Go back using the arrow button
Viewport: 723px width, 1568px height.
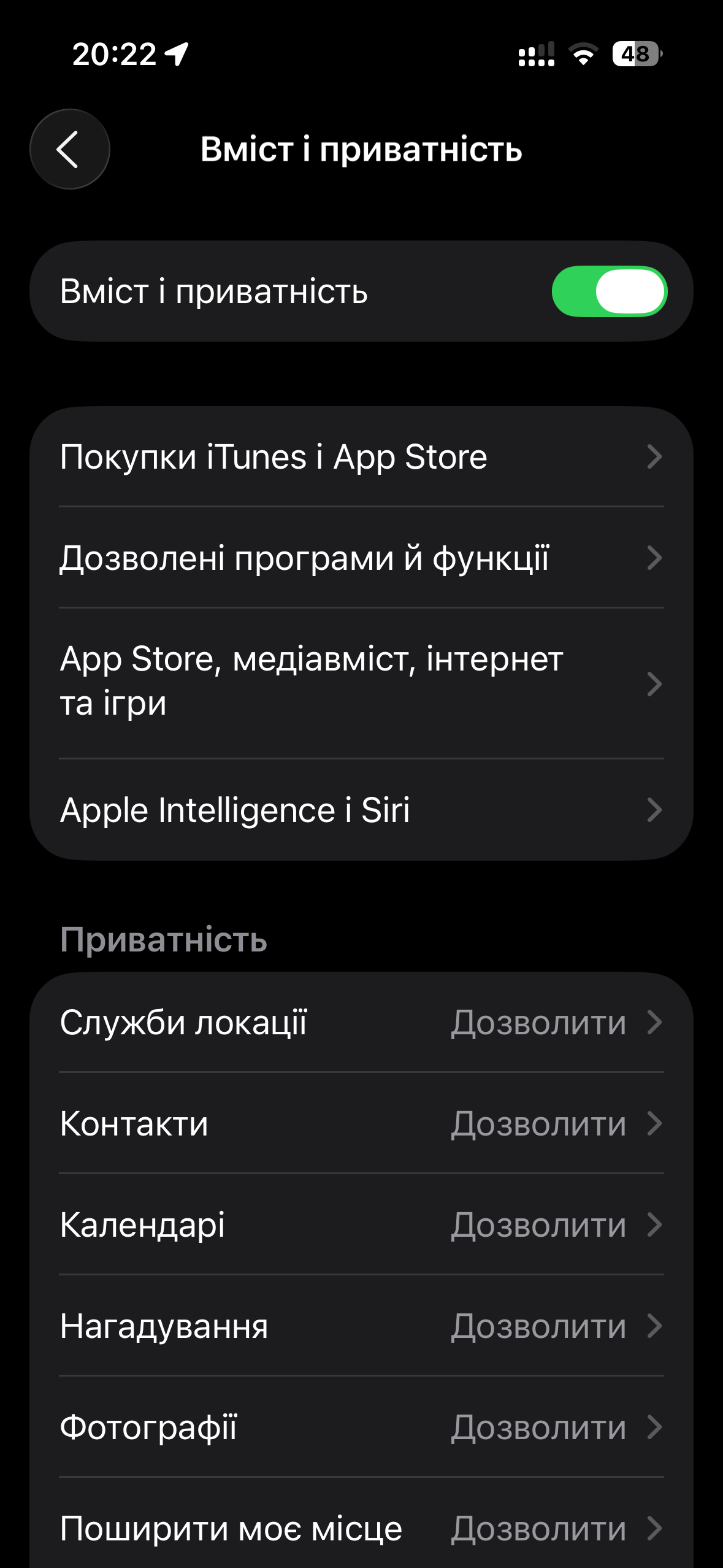69,149
